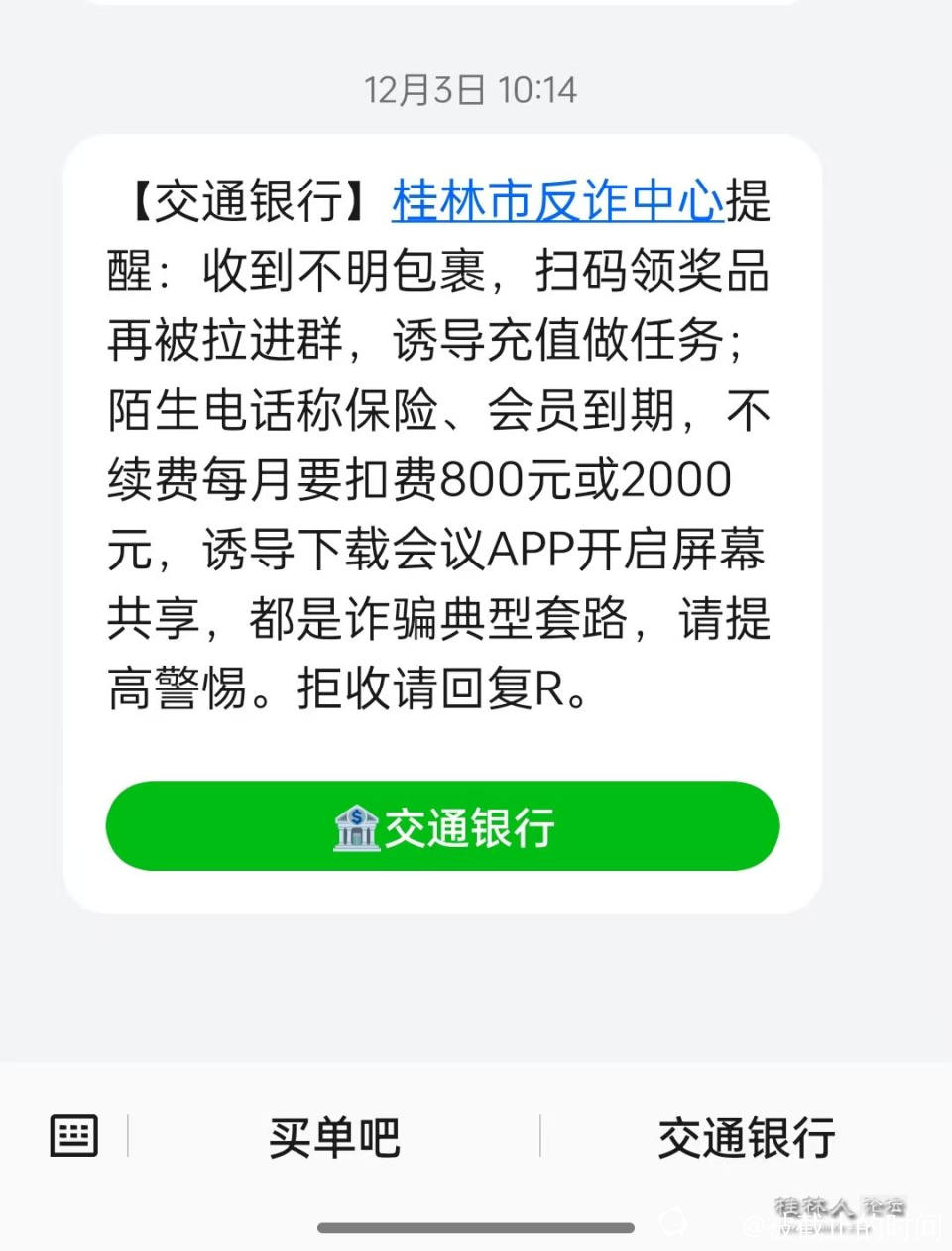Image resolution: width=952 pixels, height=1251 pixels.
Task: Expand service options under 买单吧
Action: [333, 1138]
